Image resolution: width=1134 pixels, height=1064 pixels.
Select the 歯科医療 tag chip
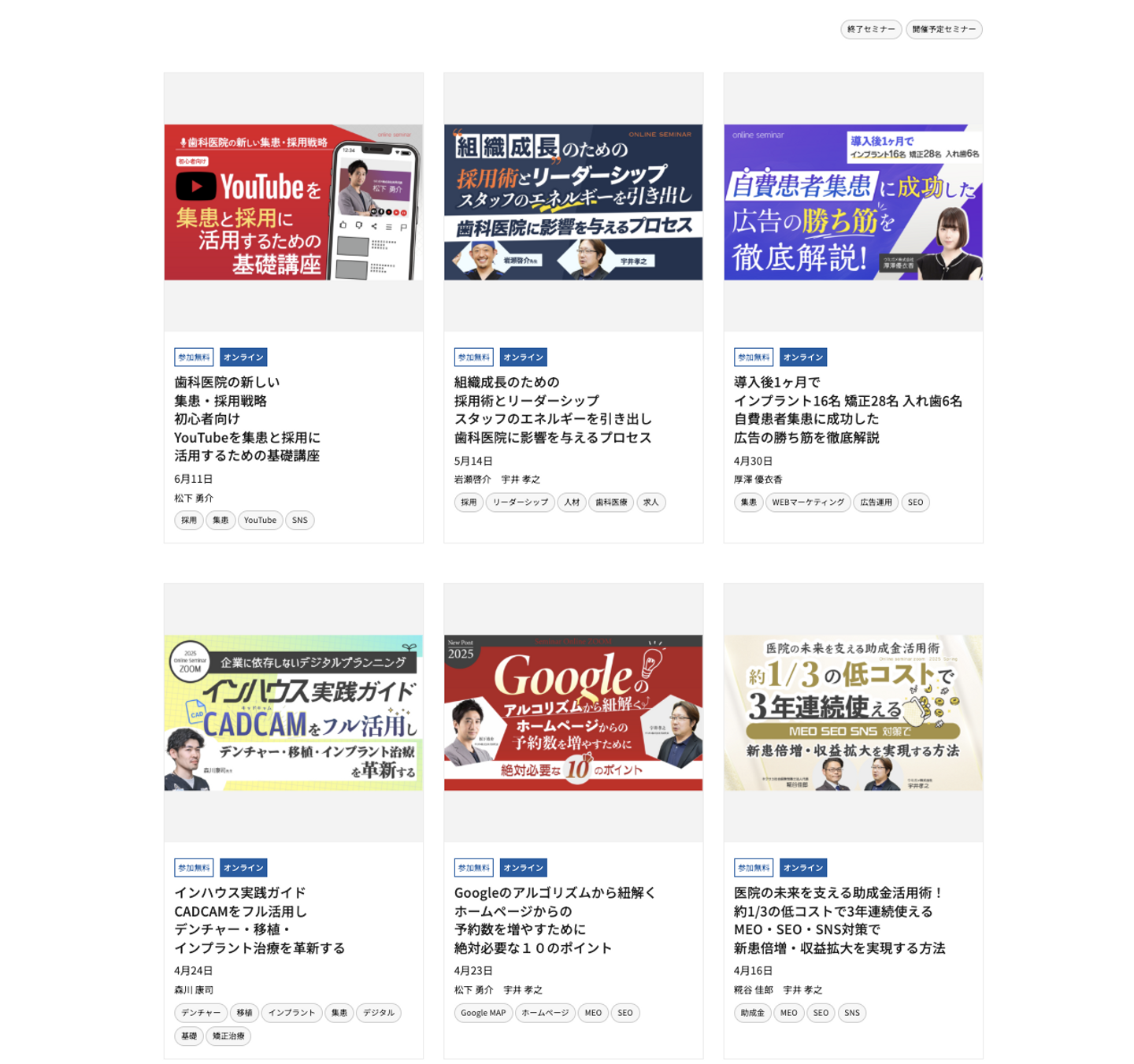(x=611, y=502)
